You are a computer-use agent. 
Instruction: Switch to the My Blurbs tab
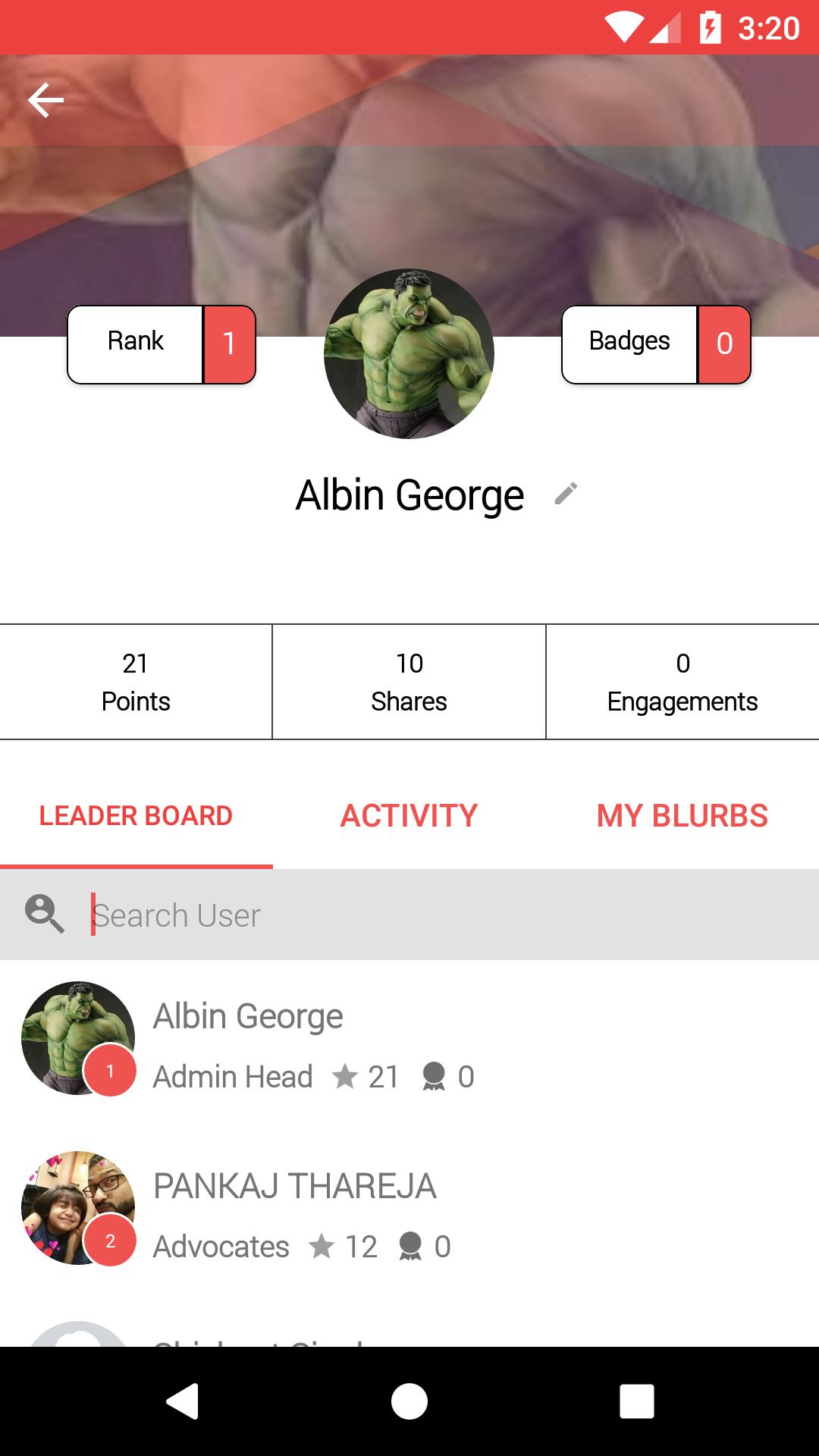click(682, 816)
